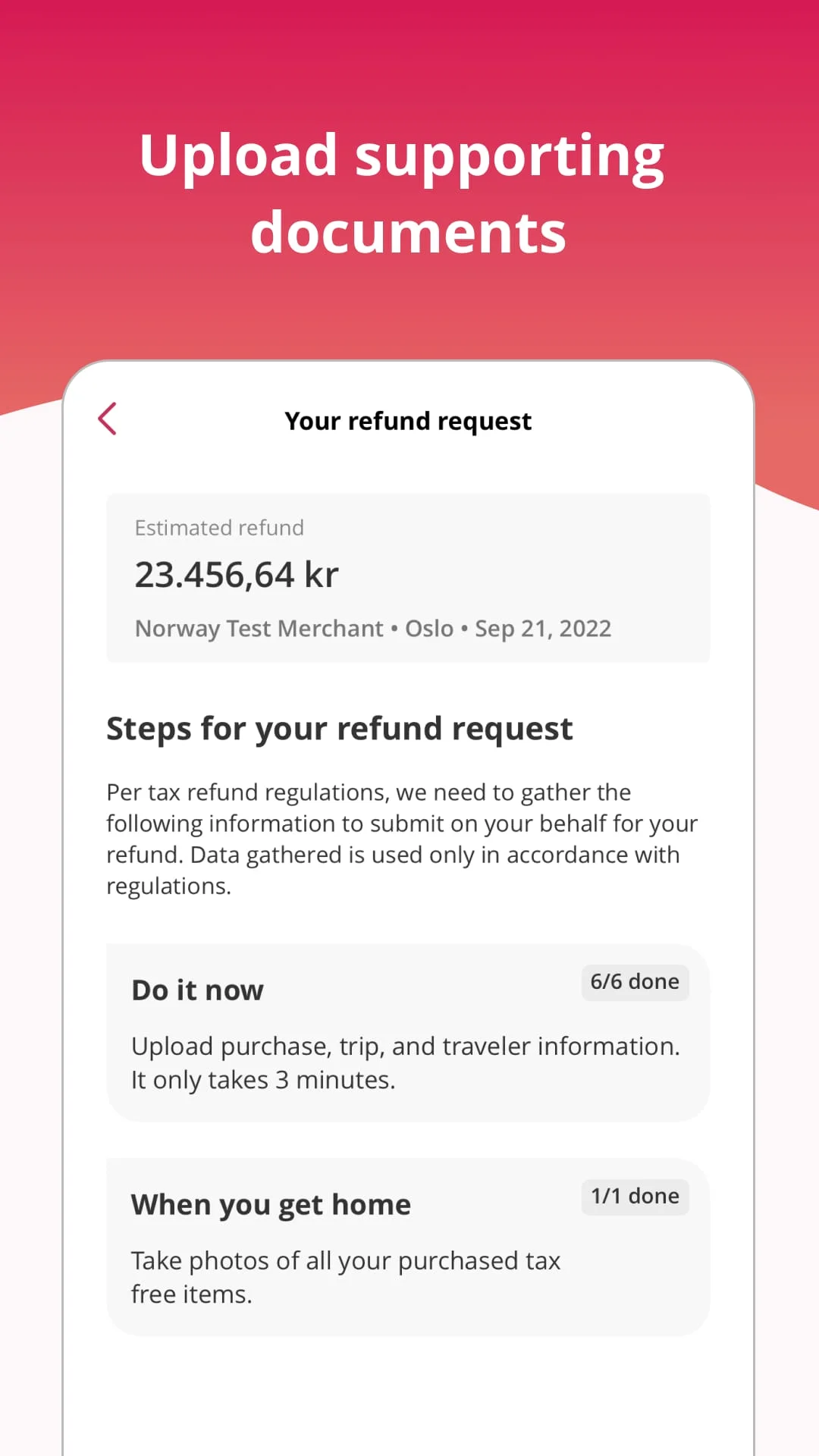The width and height of the screenshot is (819, 1456).
Task: Go back from the refund request screen
Action: coord(107,419)
